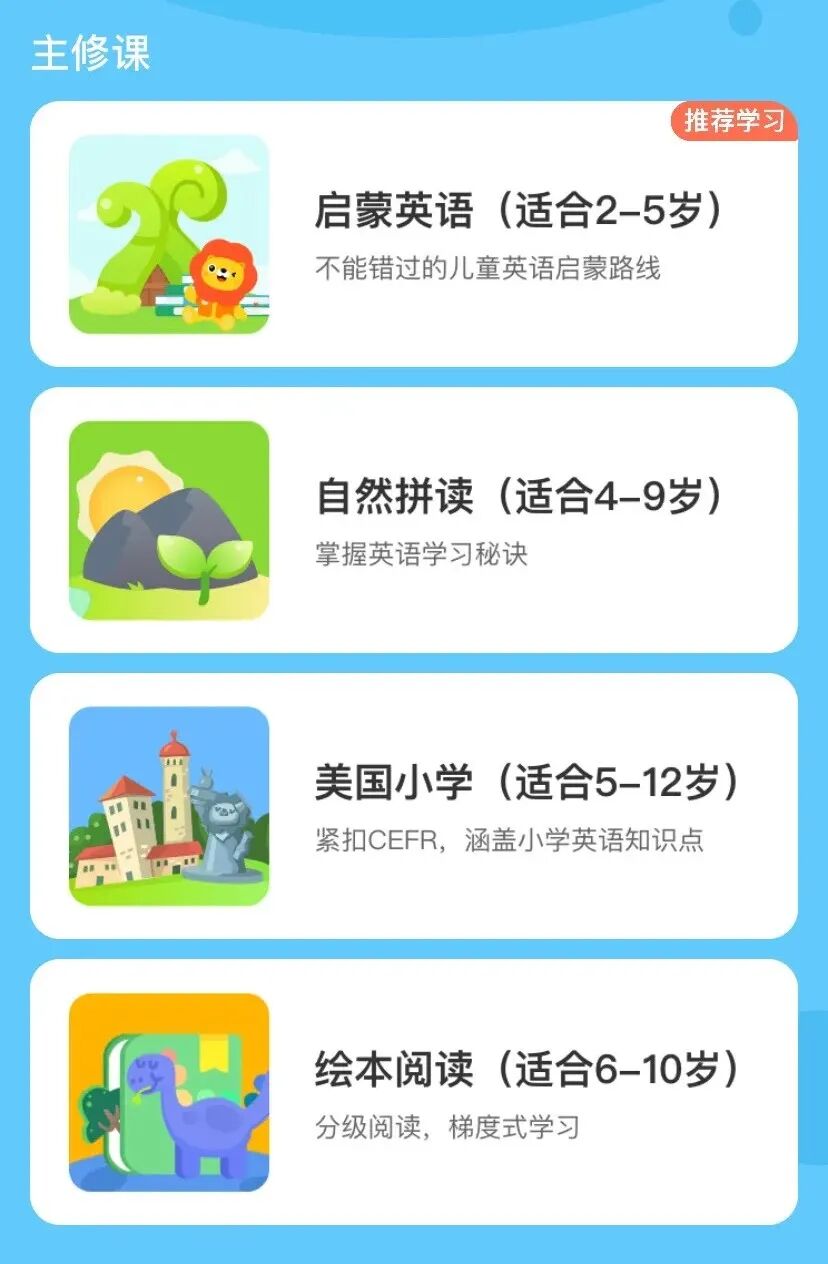The image size is (828, 1264).
Task: Open the 启蒙英语 course card
Action: (414, 234)
